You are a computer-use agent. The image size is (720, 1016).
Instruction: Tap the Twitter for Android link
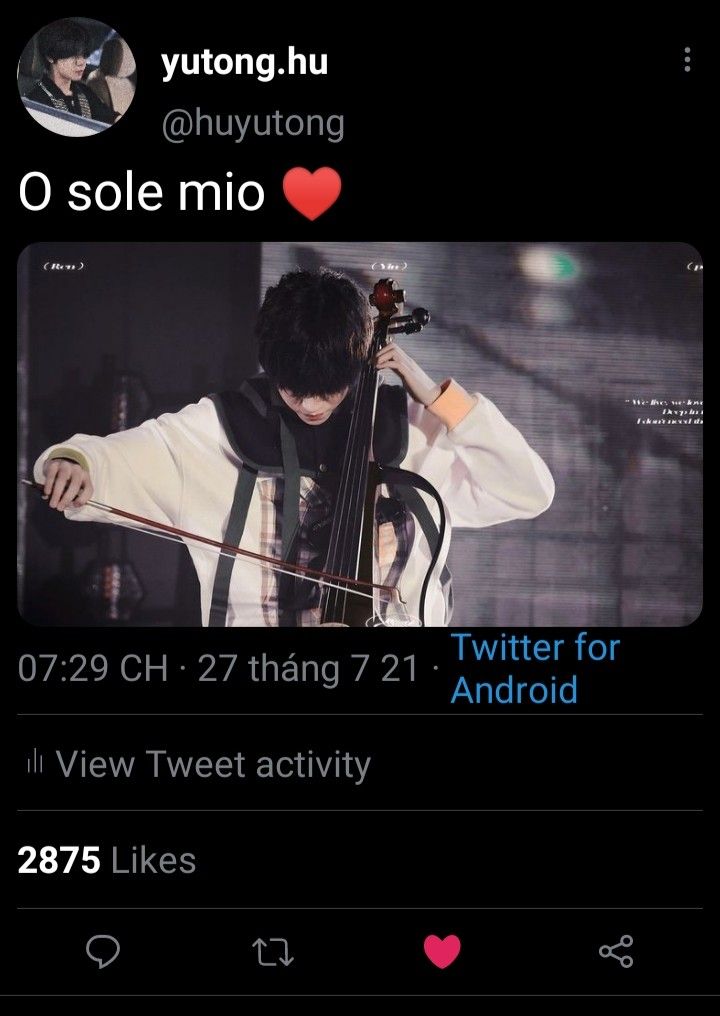coord(535,668)
